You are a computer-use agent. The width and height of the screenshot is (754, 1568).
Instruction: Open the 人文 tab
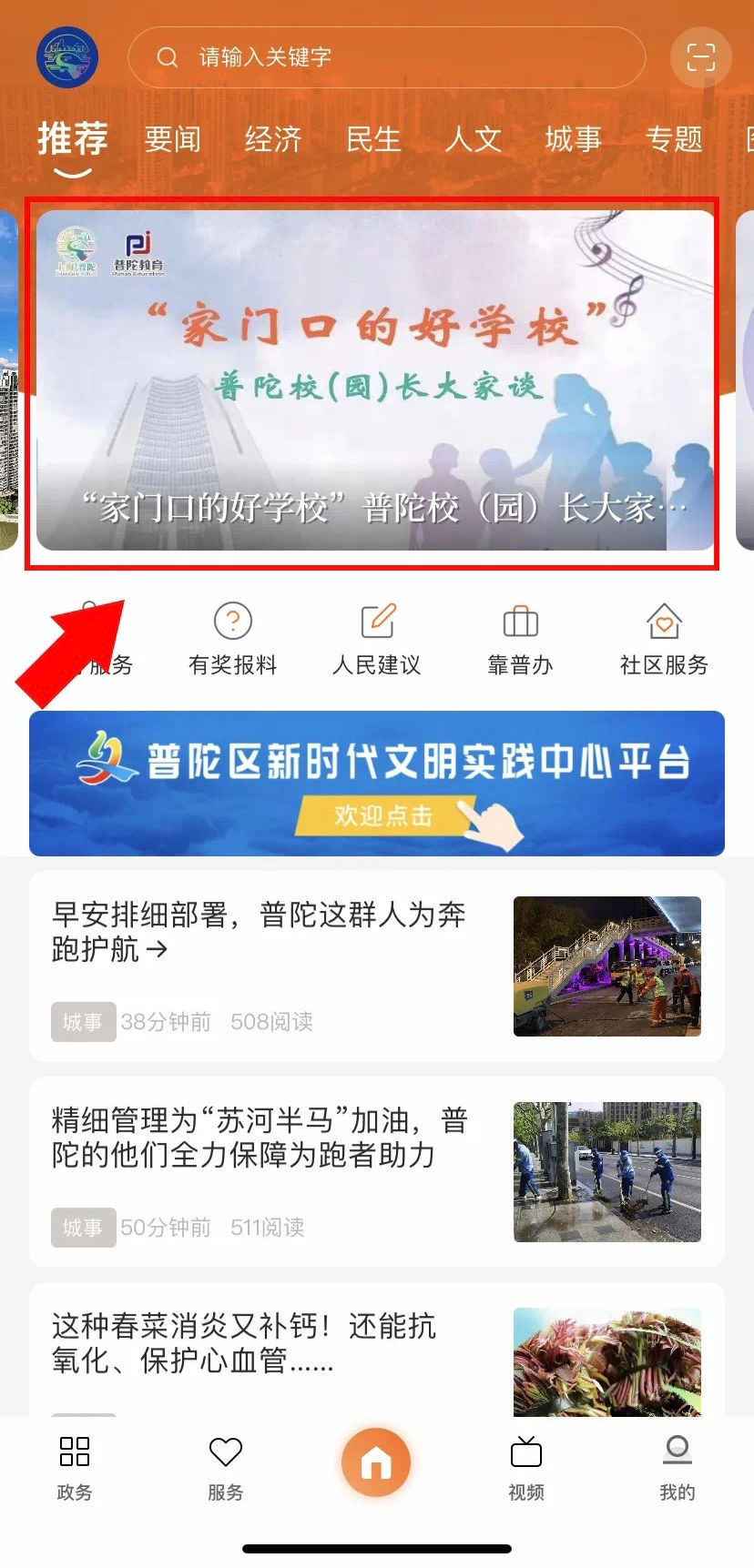tap(474, 139)
